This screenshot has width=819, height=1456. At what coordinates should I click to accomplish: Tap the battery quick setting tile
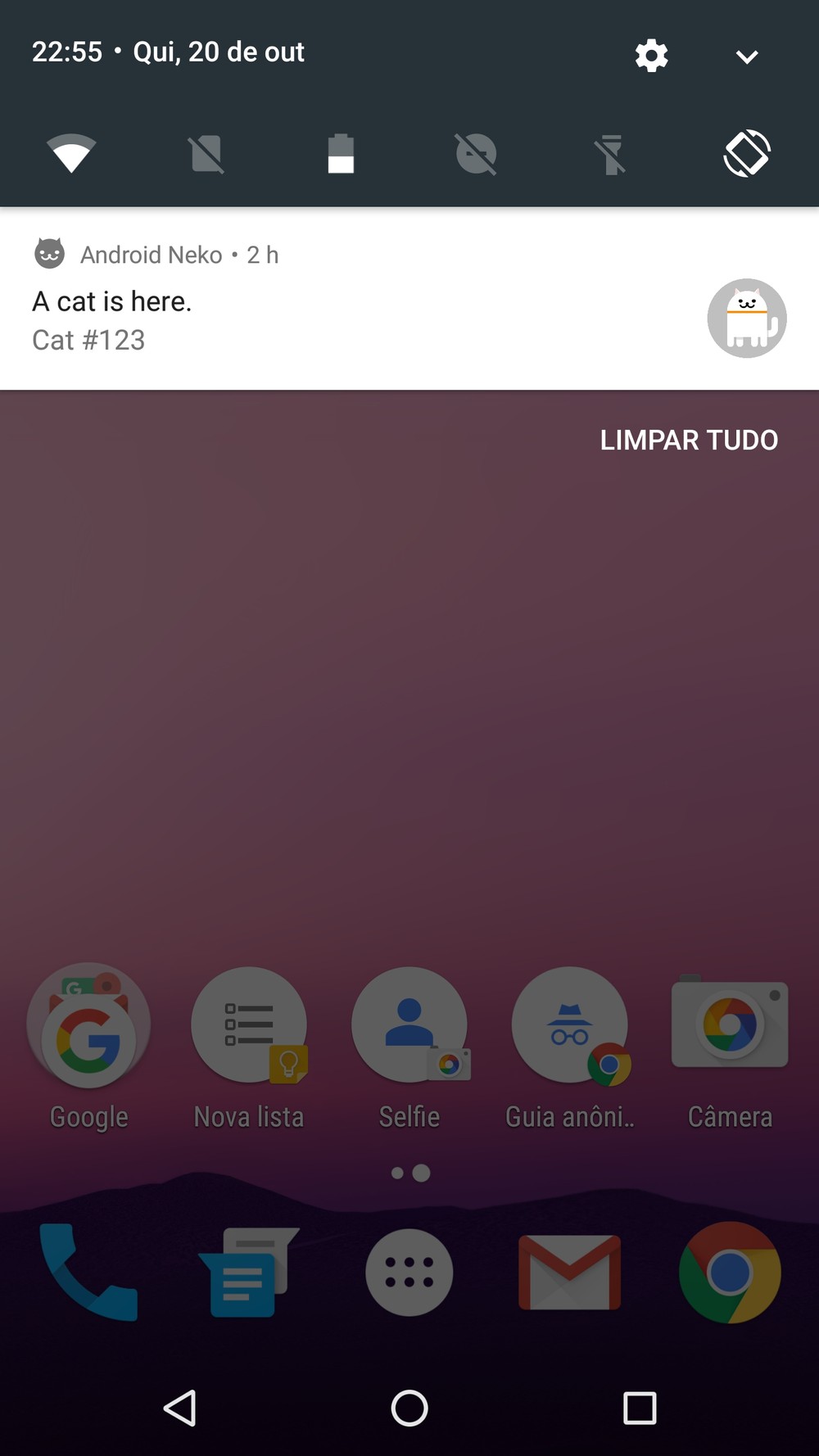(x=341, y=153)
